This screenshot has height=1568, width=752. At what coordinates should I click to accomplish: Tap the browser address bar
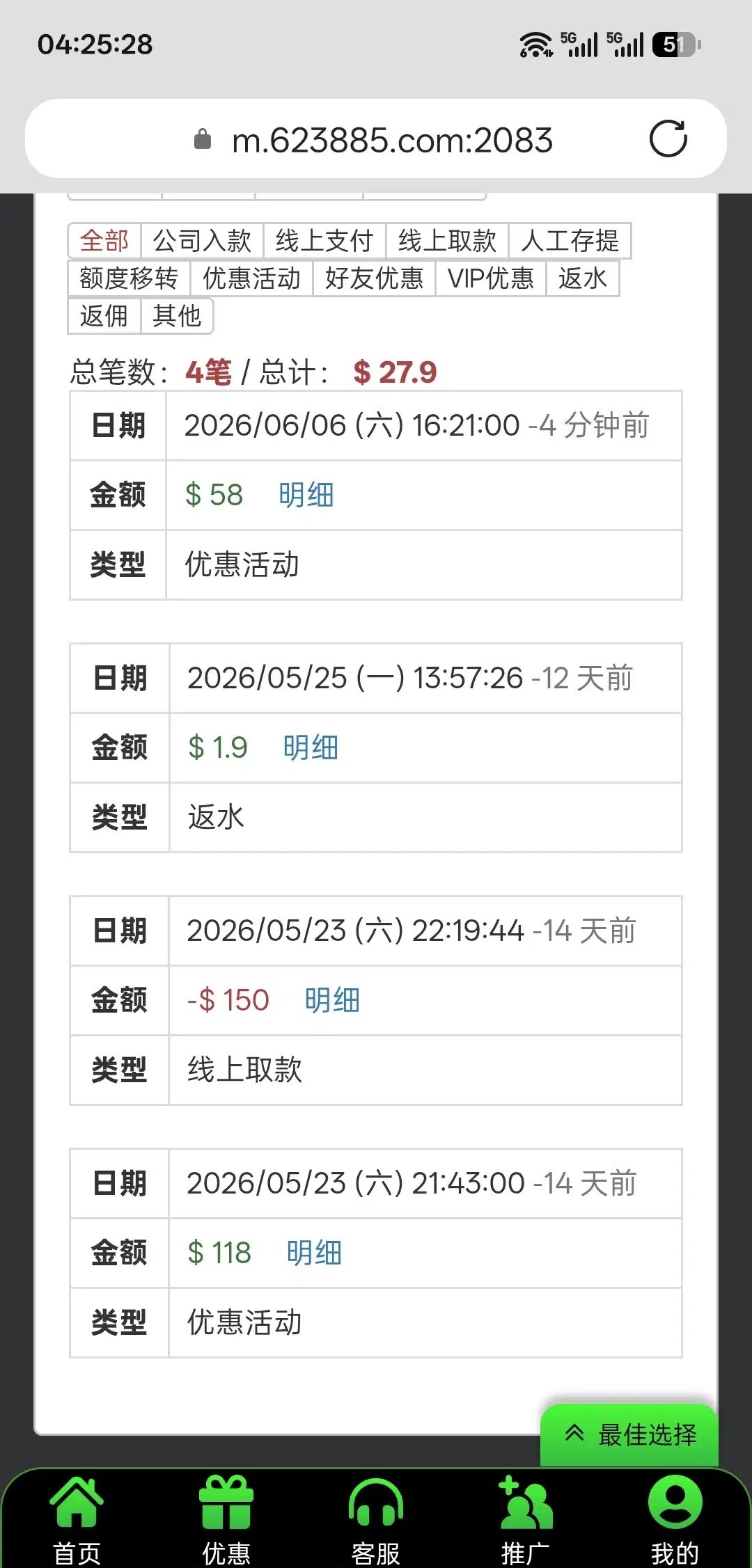click(376, 139)
